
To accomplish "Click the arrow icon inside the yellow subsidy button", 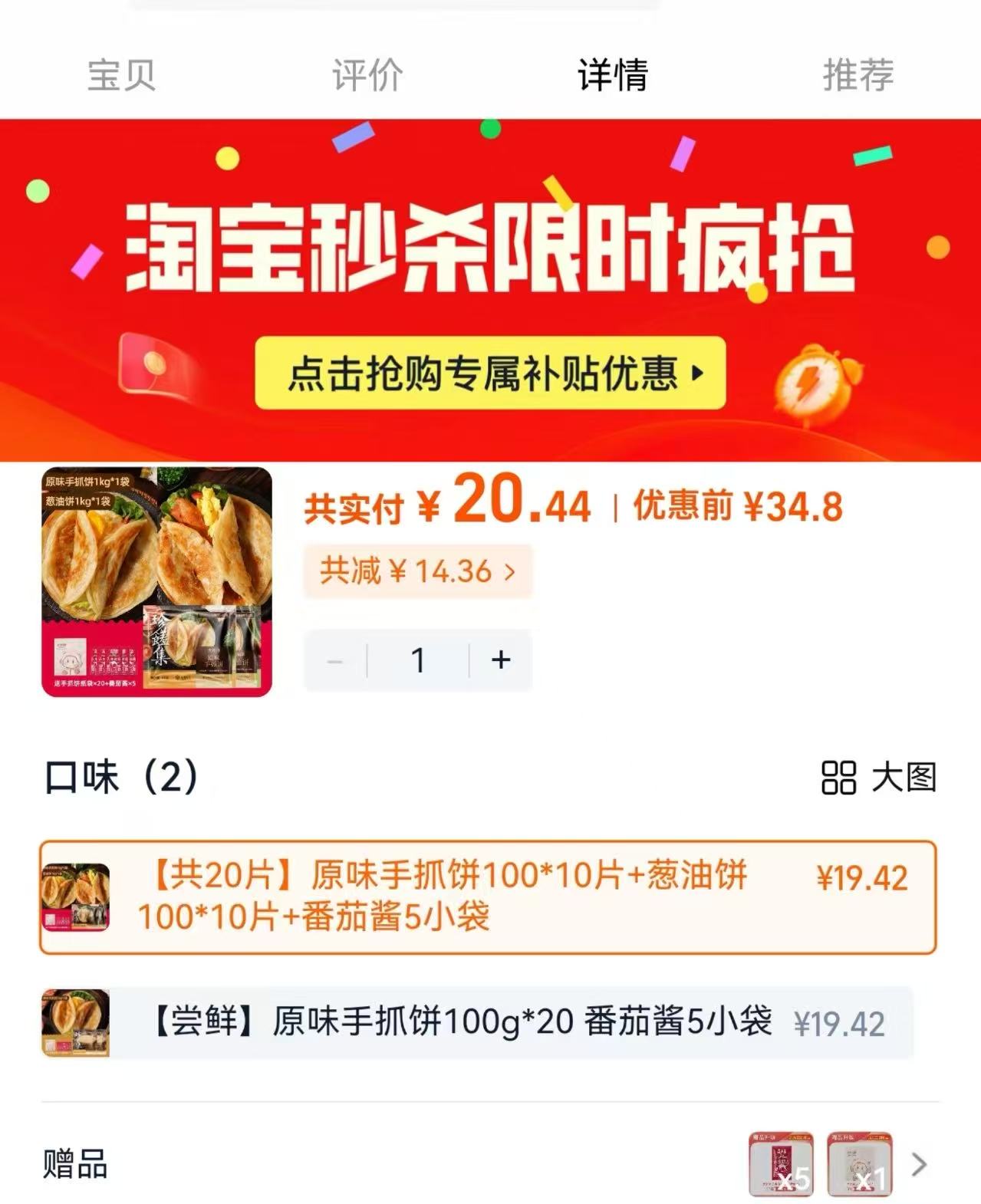I will click(696, 375).
